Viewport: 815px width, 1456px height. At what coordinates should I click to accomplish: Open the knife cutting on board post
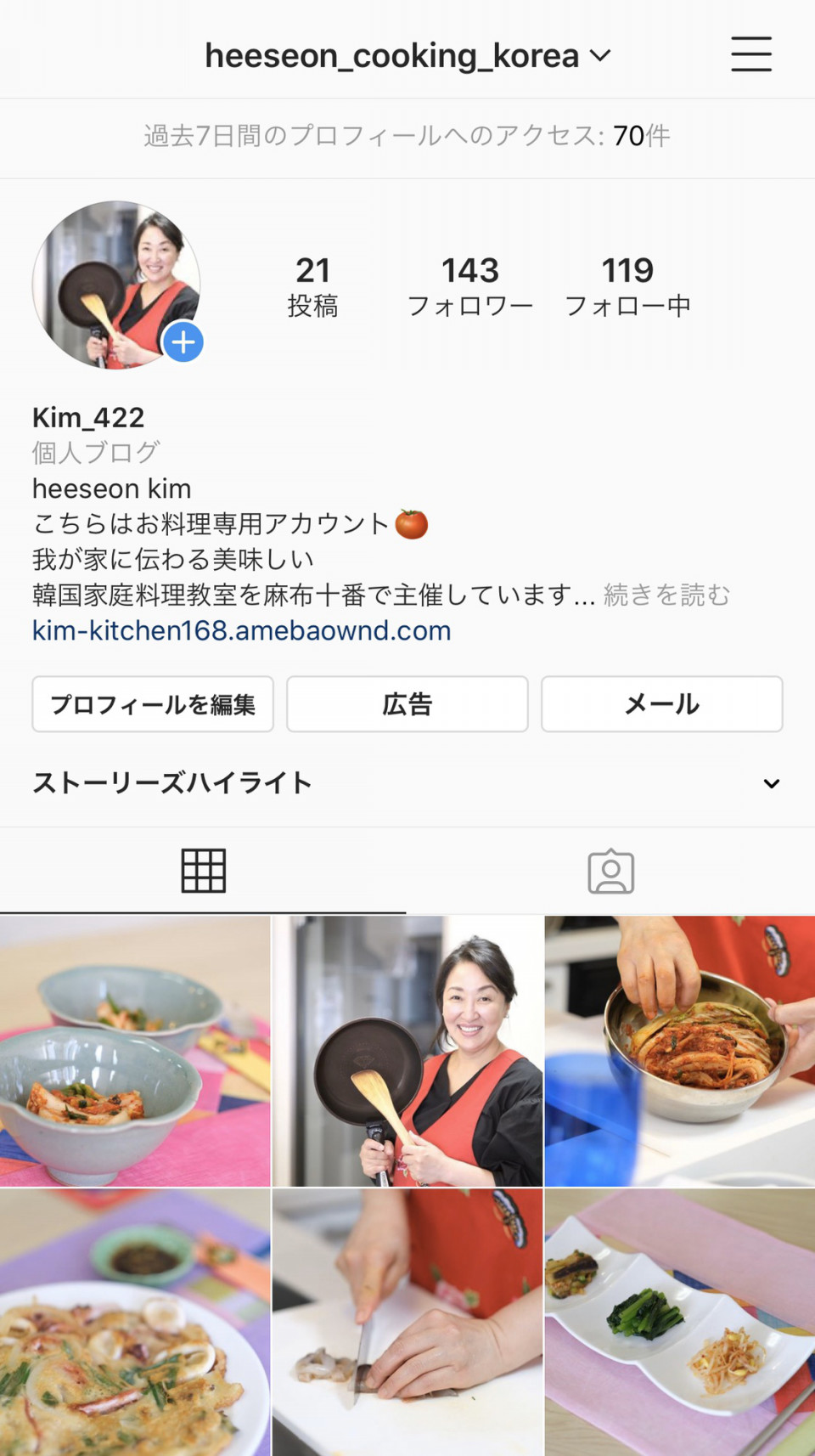pyautogui.click(x=407, y=1322)
